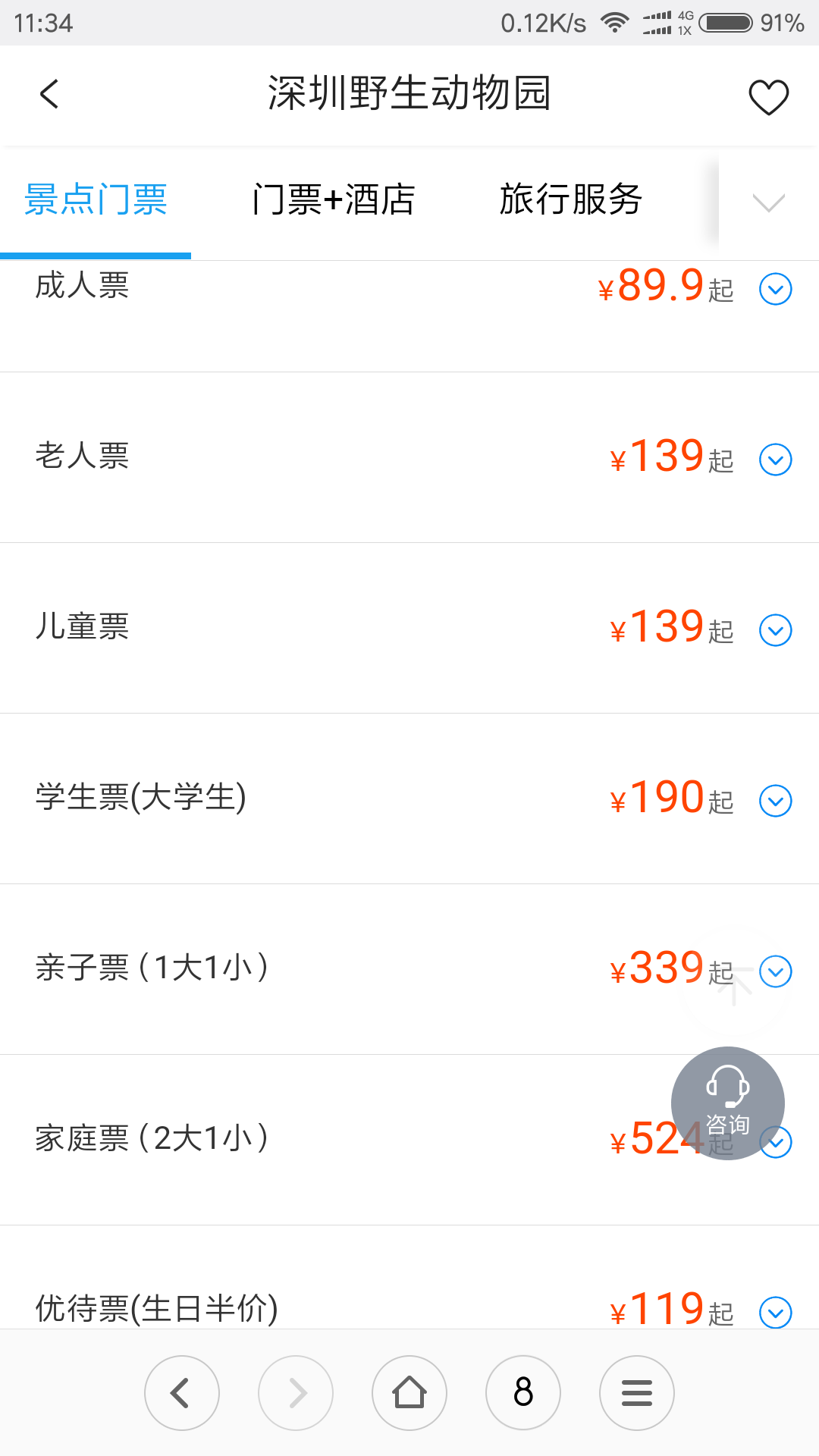Expand the 亲子票（1大1小）ticket options

point(776,971)
